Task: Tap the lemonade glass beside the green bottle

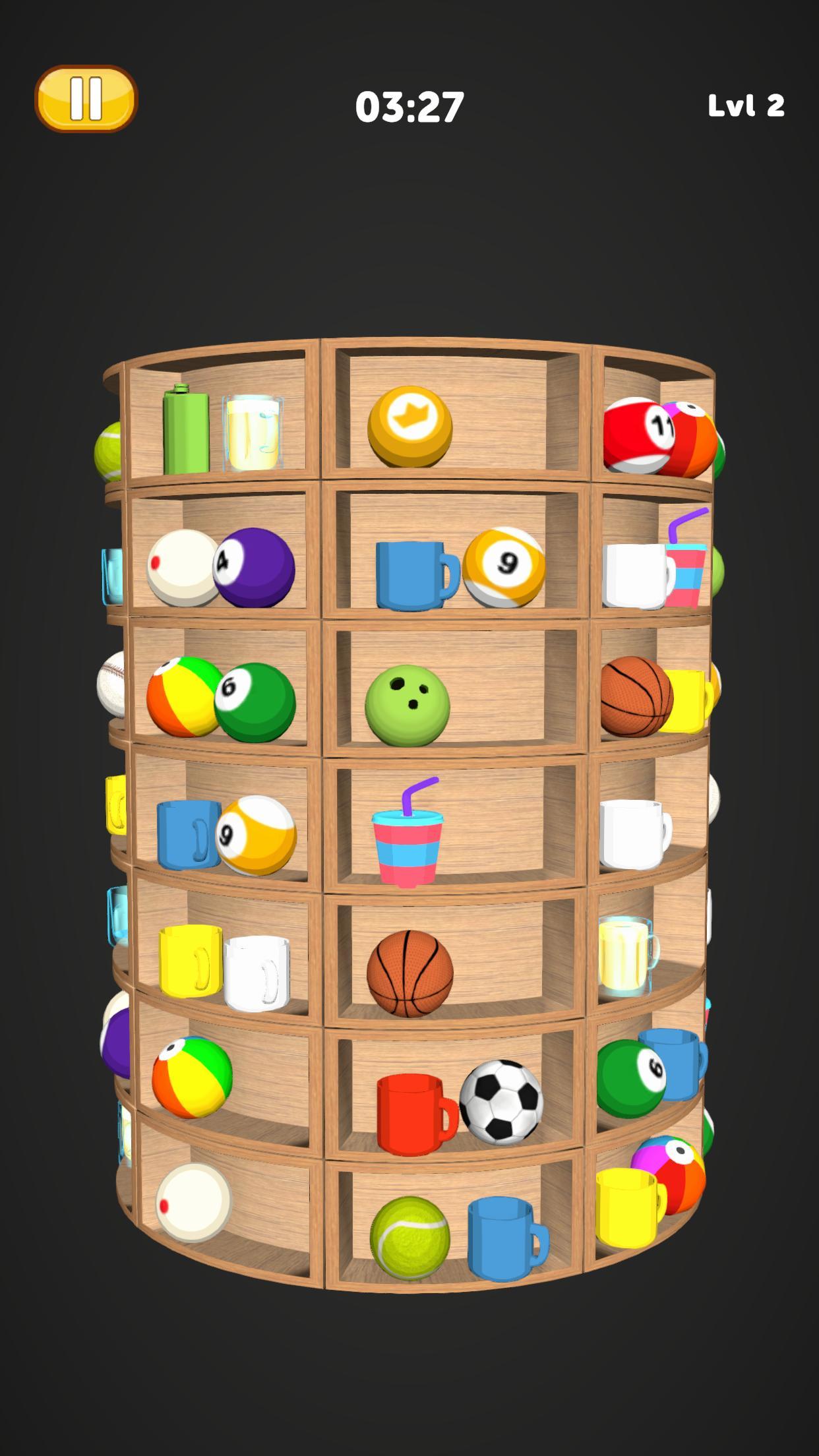Action: pyautogui.click(x=251, y=433)
